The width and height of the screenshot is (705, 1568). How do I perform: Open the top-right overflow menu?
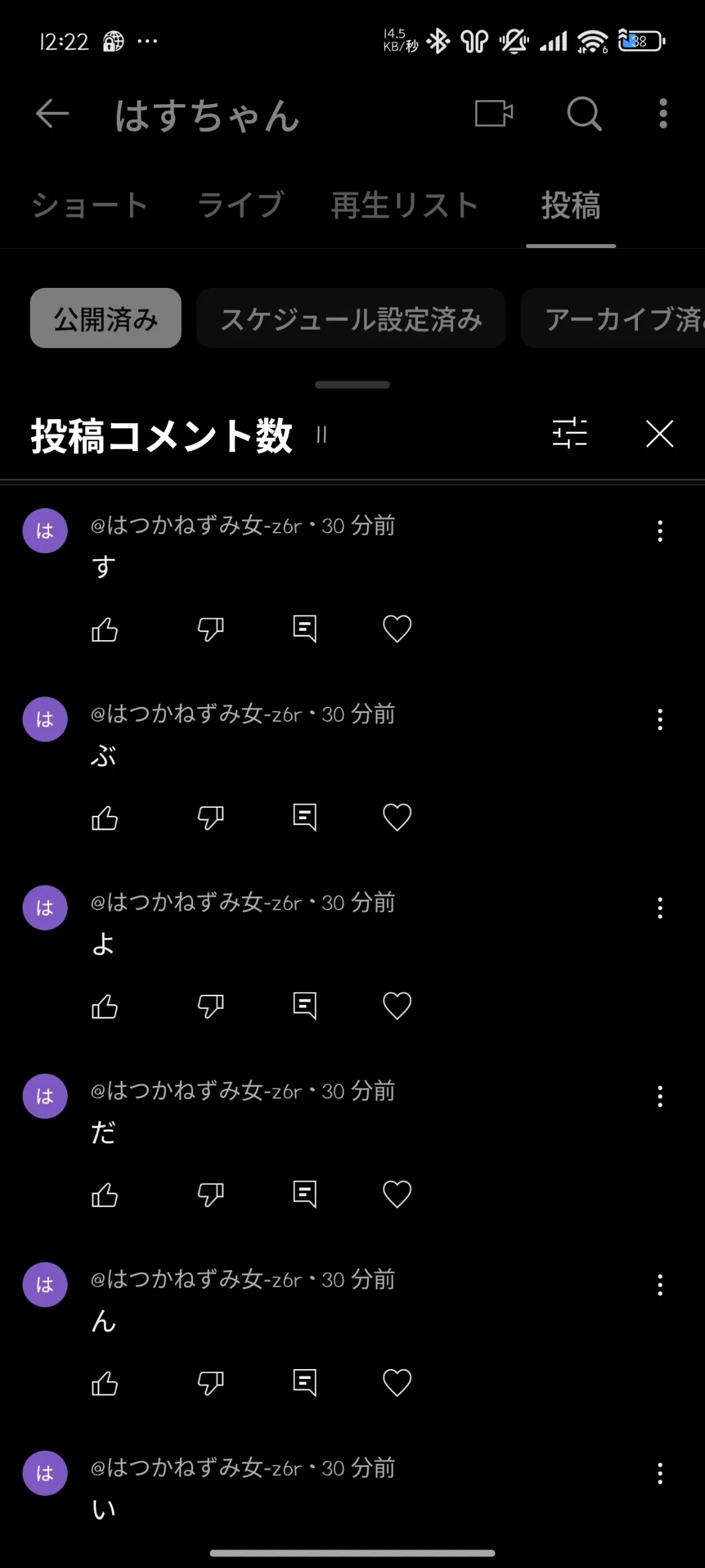[663, 113]
